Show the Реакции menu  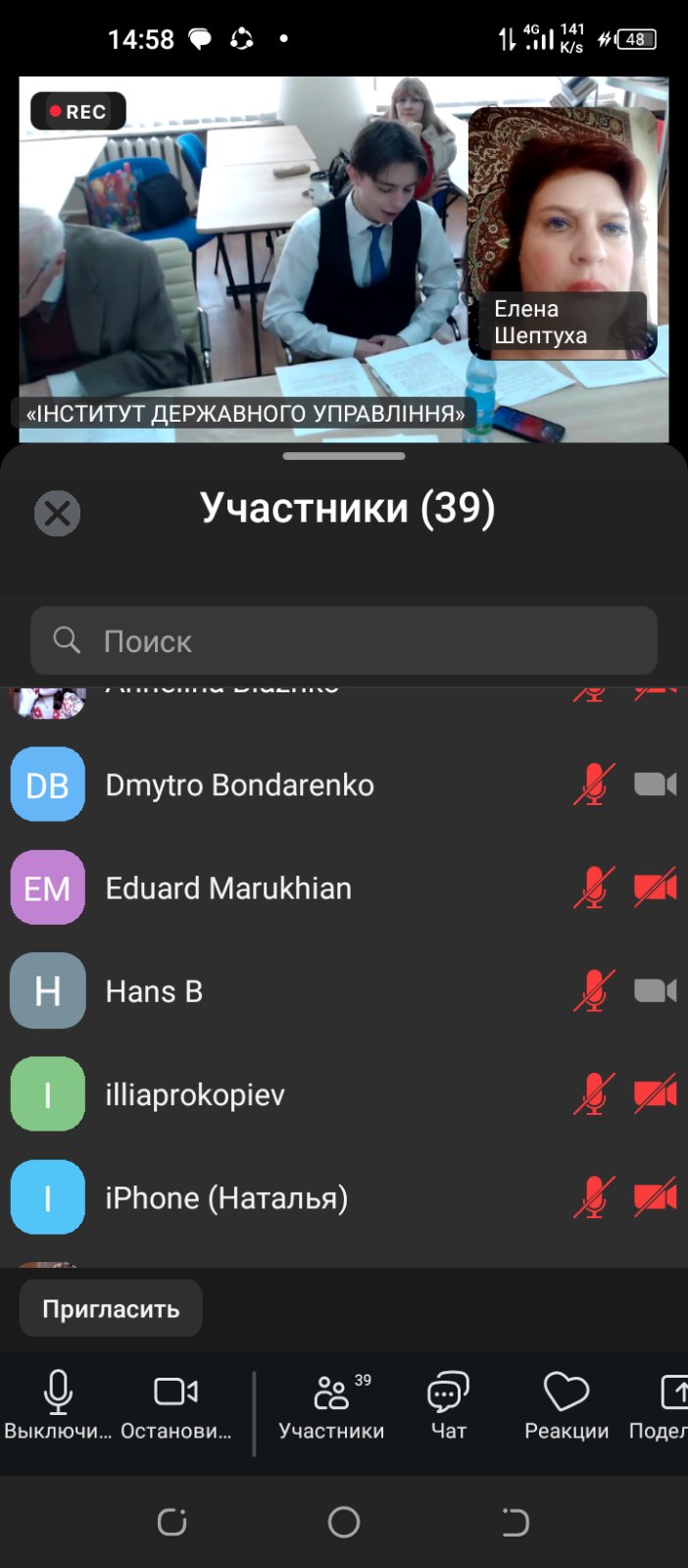click(x=565, y=1405)
